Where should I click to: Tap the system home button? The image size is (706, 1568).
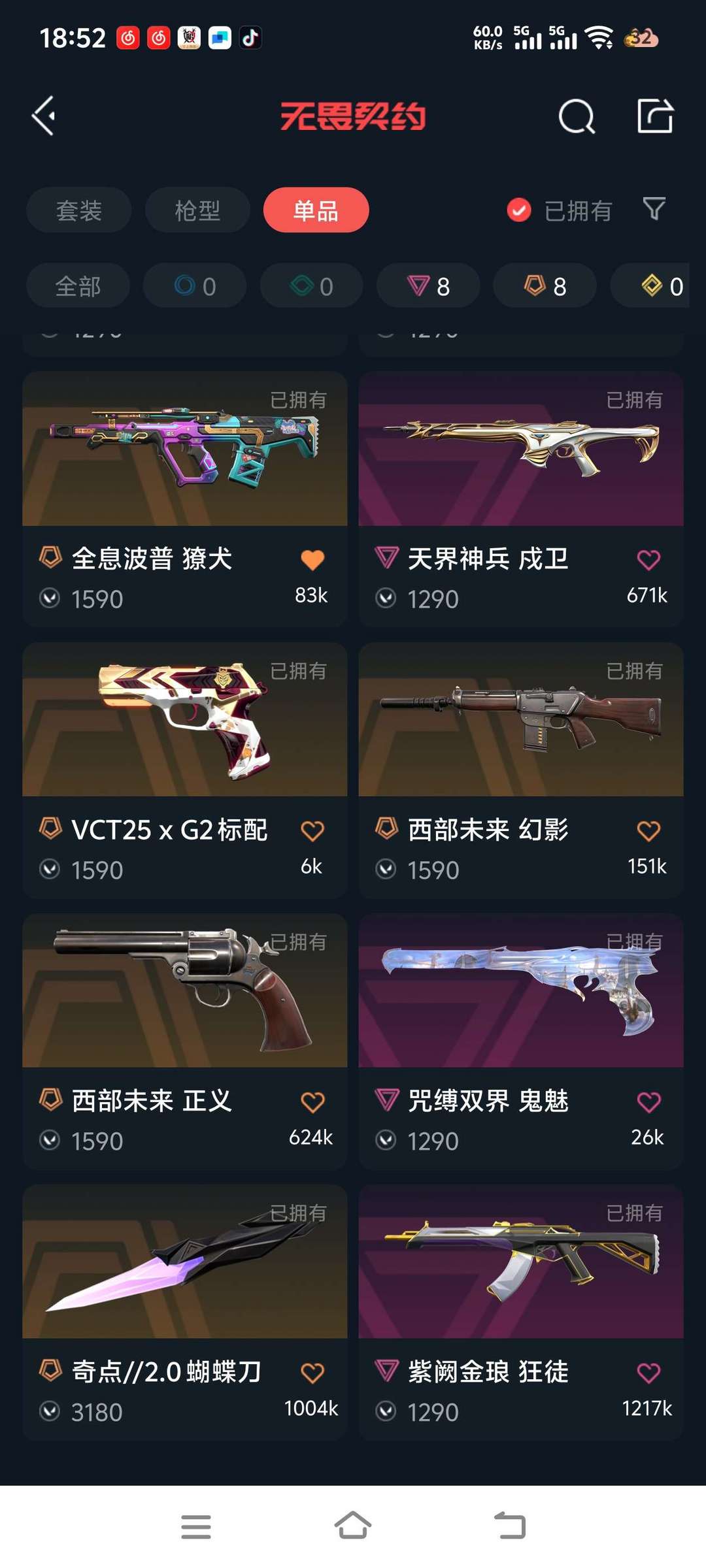(x=353, y=1526)
